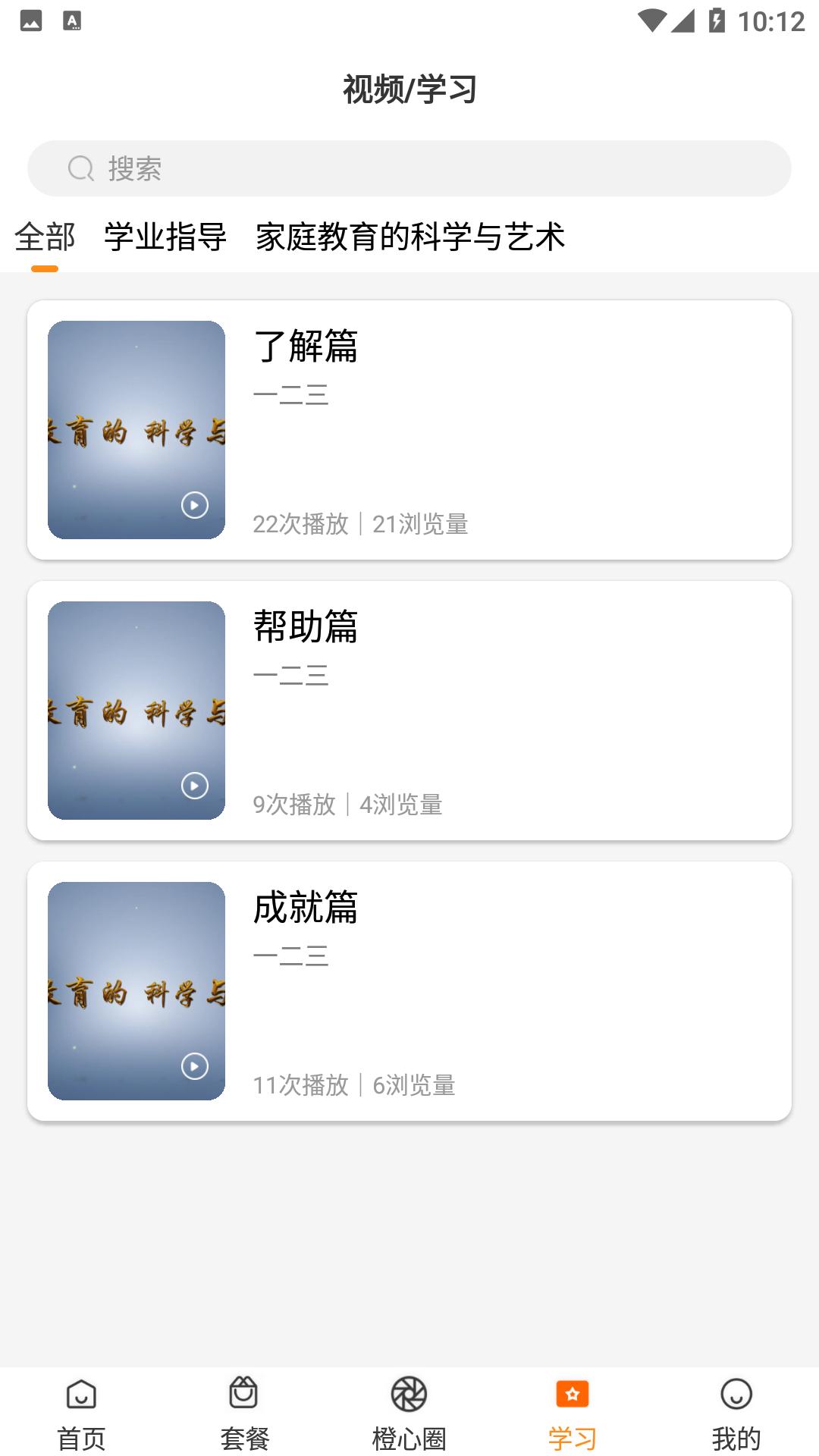
Task: Tap the 搜索 search input field
Action: tap(409, 168)
